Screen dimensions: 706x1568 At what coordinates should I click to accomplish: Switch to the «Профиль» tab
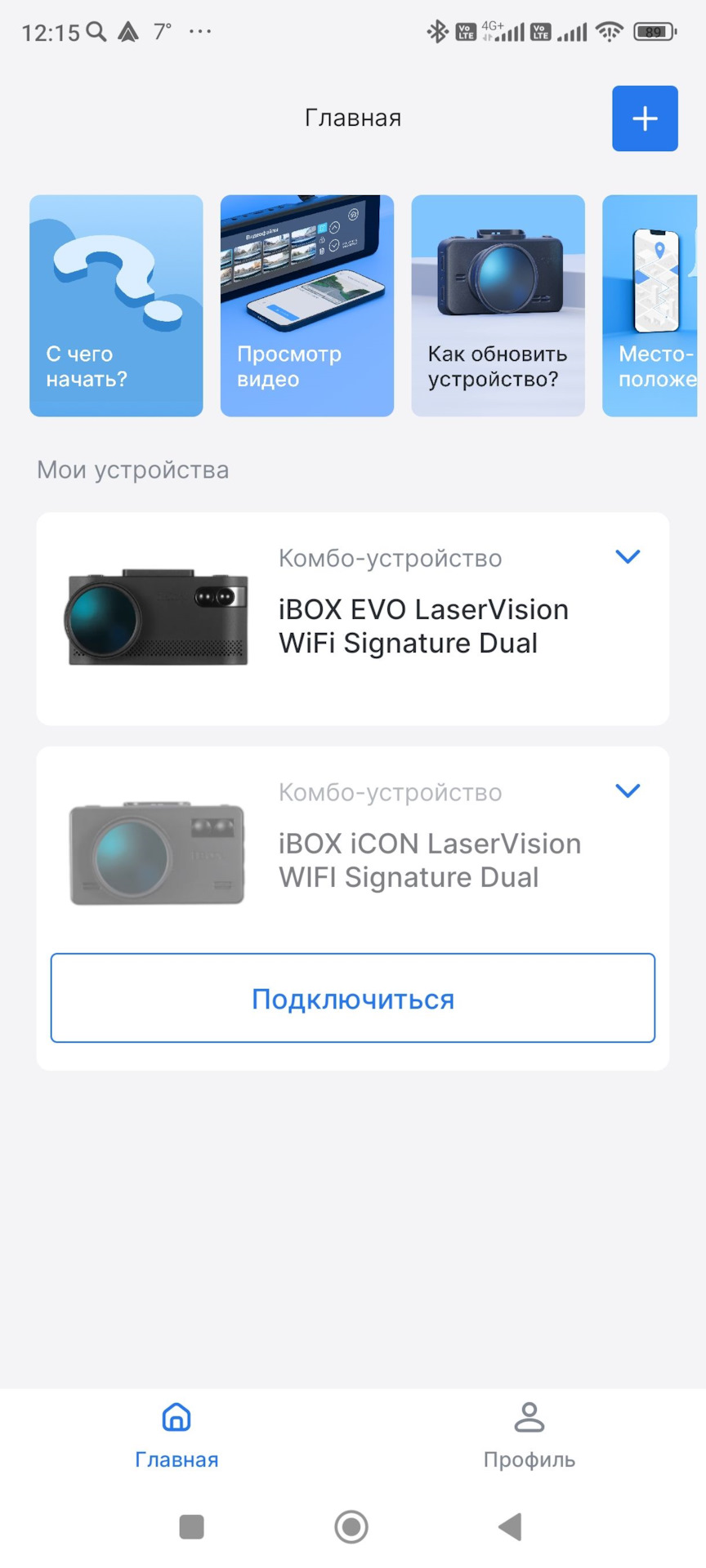(529, 1434)
